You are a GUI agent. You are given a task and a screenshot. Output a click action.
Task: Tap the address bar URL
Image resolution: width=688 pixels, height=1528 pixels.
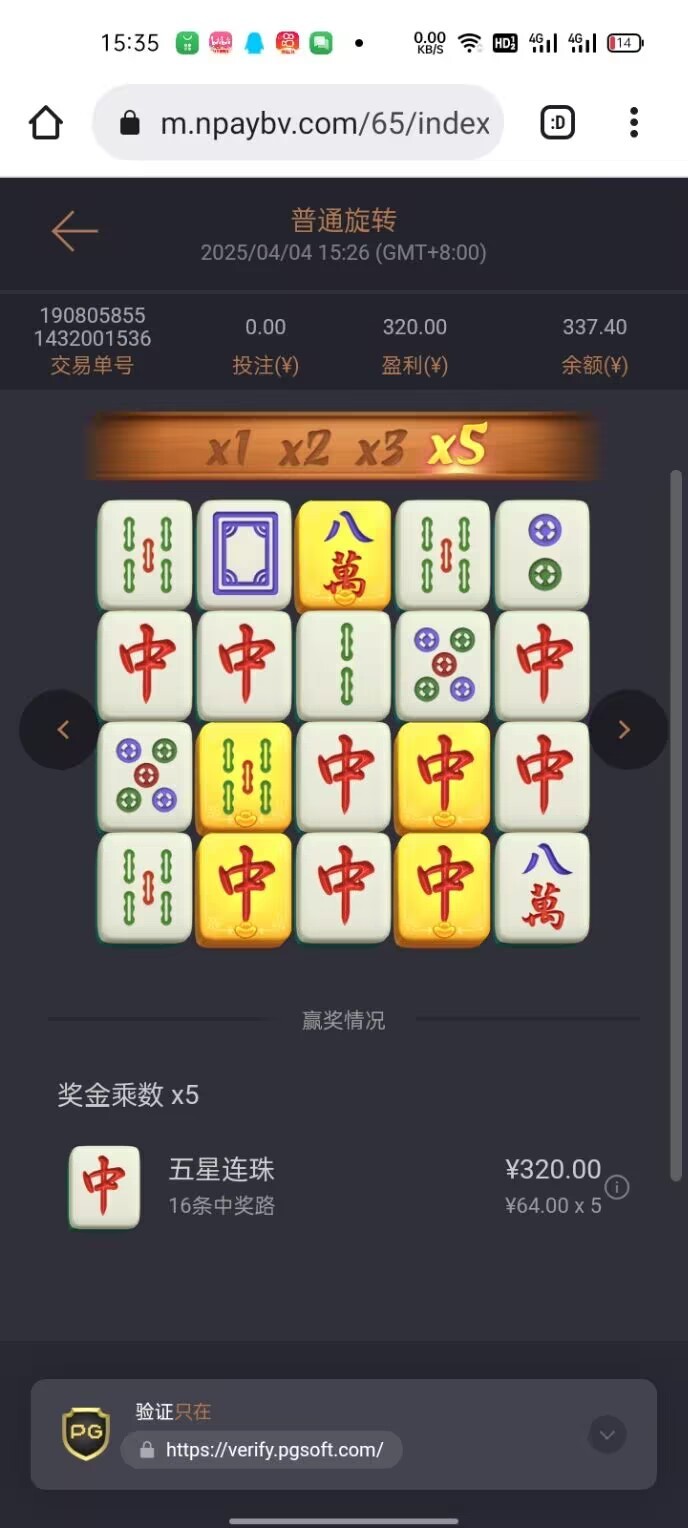(324, 123)
